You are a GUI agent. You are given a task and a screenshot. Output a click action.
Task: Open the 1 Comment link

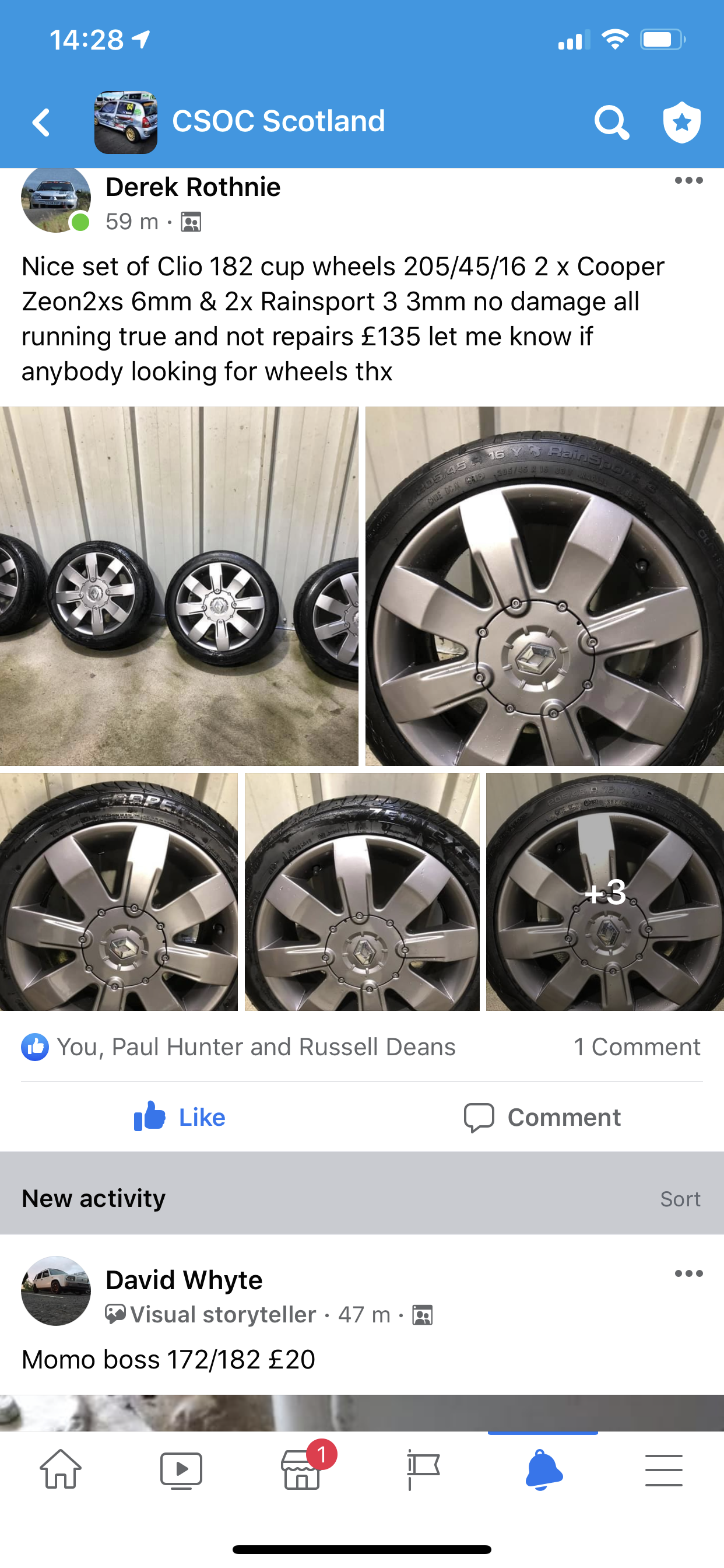637,1047
